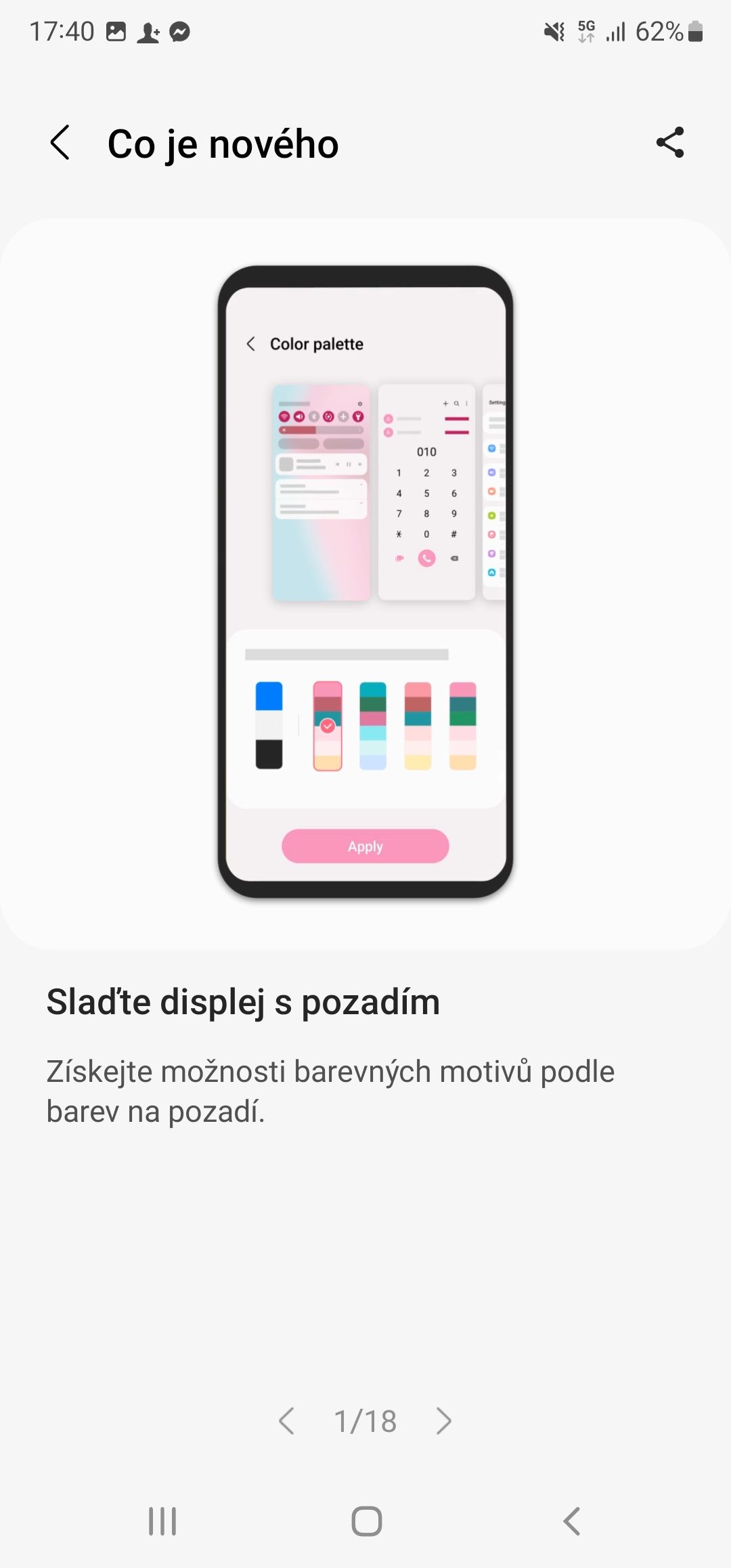This screenshot has width=731, height=1568.
Task: Go to the next page arrow
Action: pyautogui.click(x=444, y=1421)
